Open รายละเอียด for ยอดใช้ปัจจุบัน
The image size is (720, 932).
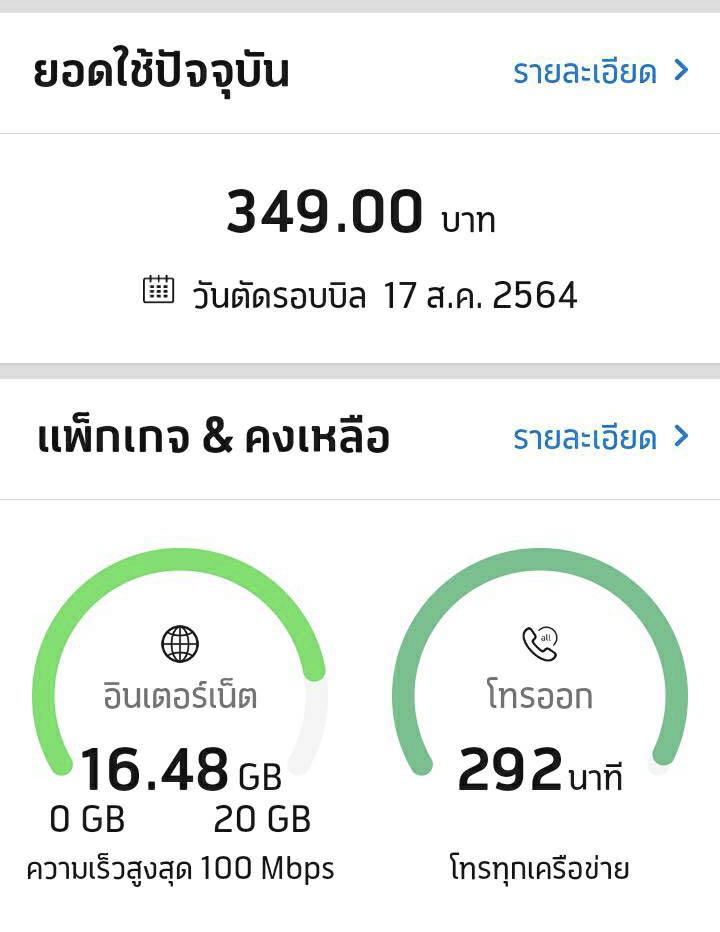(x=600, y=72)
